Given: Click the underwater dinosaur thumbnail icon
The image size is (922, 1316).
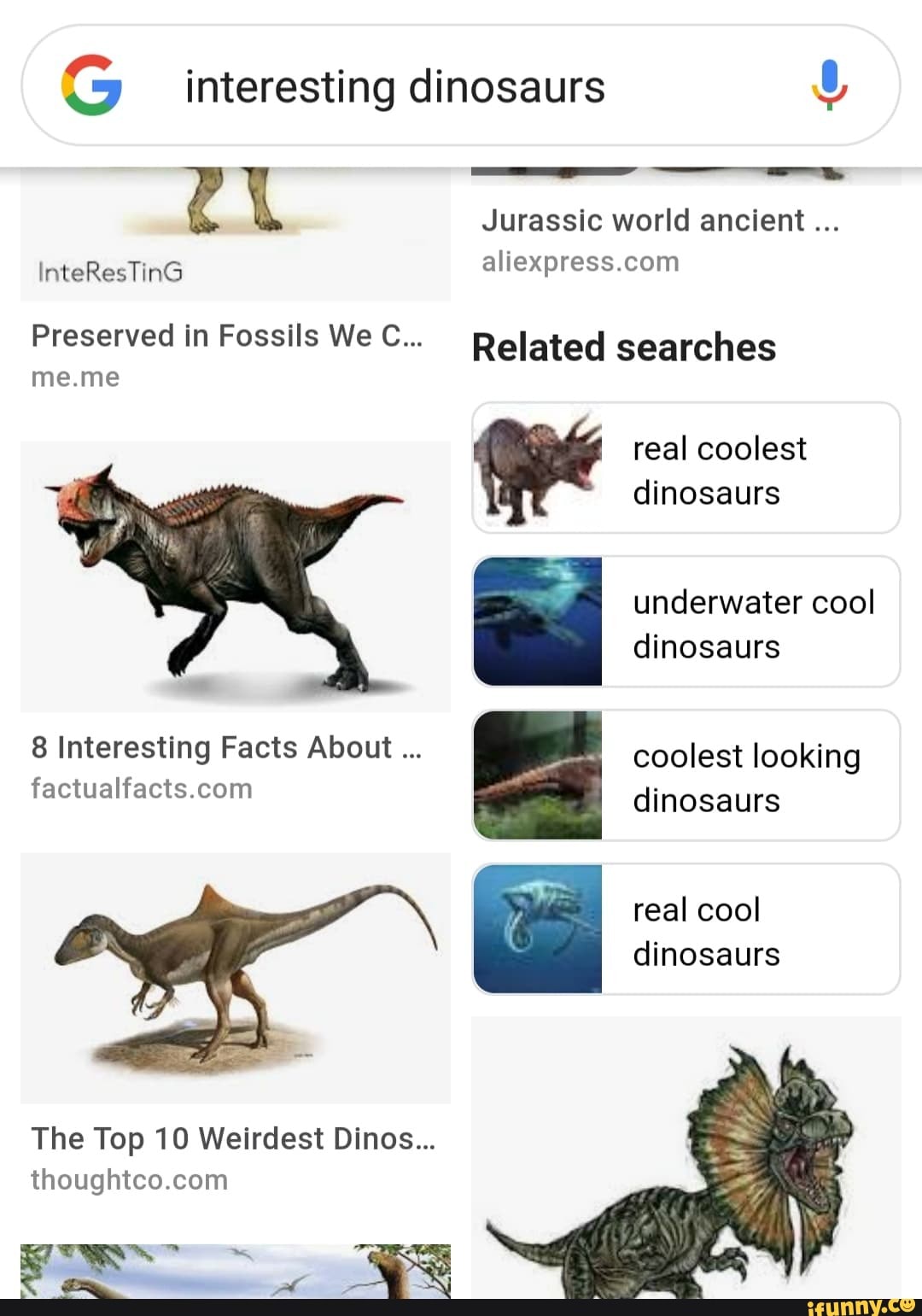Looking at the screenshot, I should pos(538,621).
